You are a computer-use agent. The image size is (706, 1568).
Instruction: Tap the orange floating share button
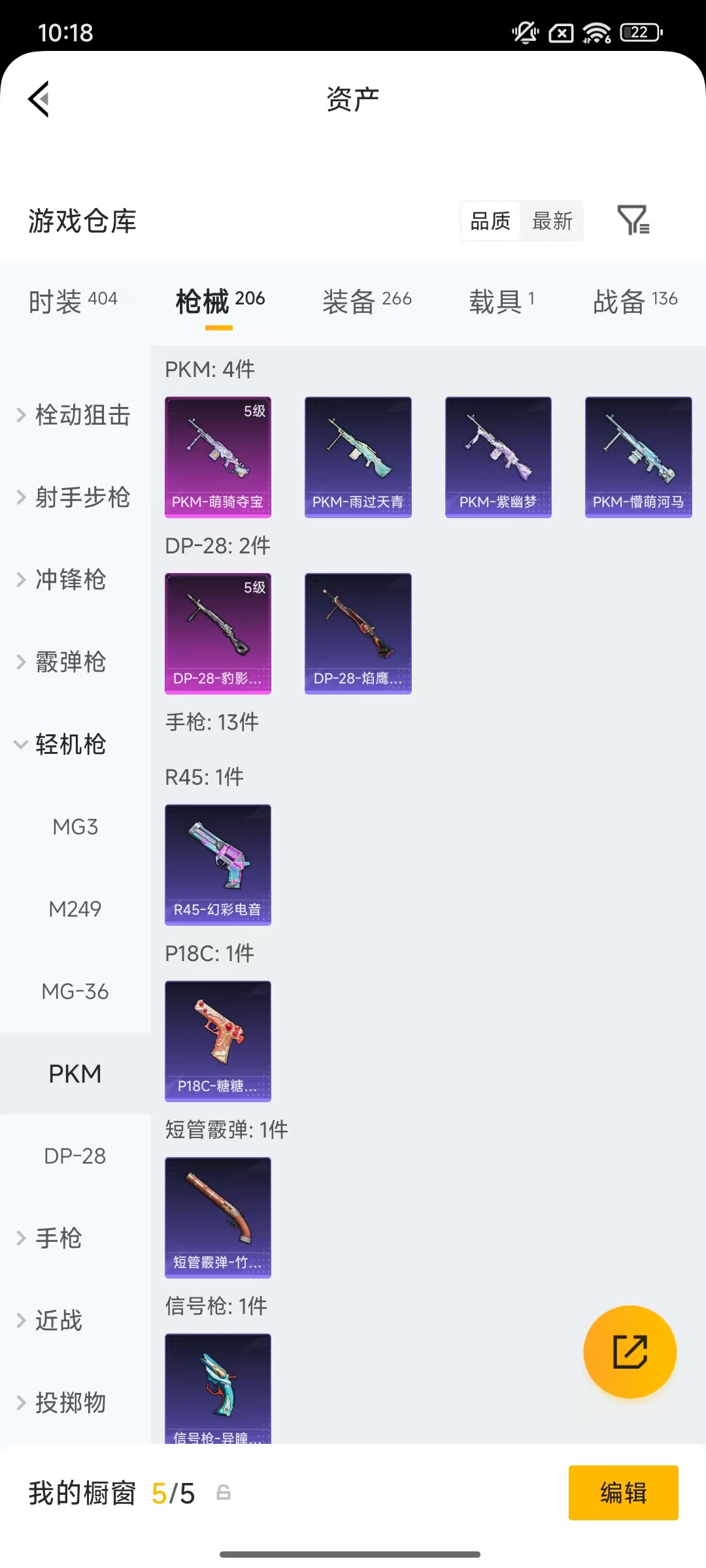click(x=630, y=1352)
